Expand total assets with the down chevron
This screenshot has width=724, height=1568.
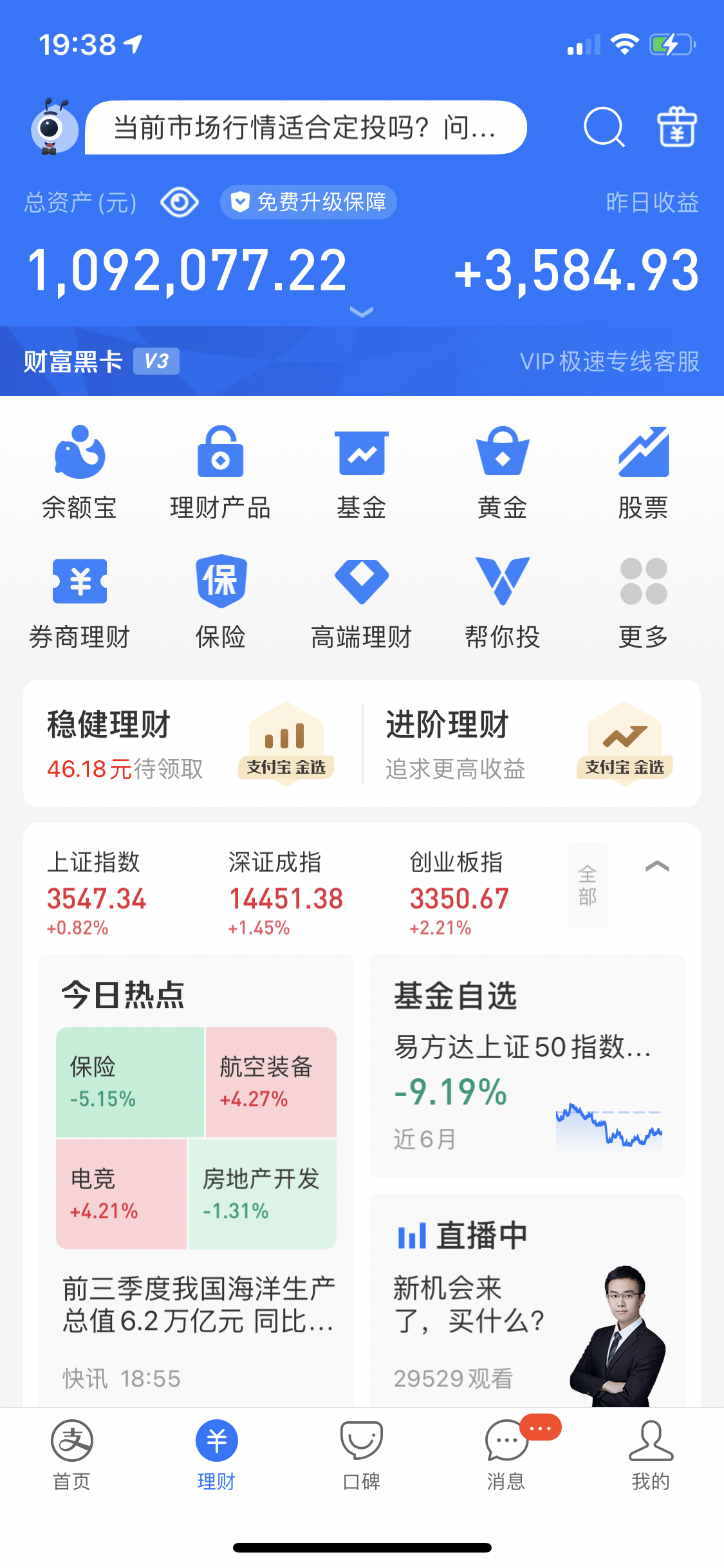point(362,312)
